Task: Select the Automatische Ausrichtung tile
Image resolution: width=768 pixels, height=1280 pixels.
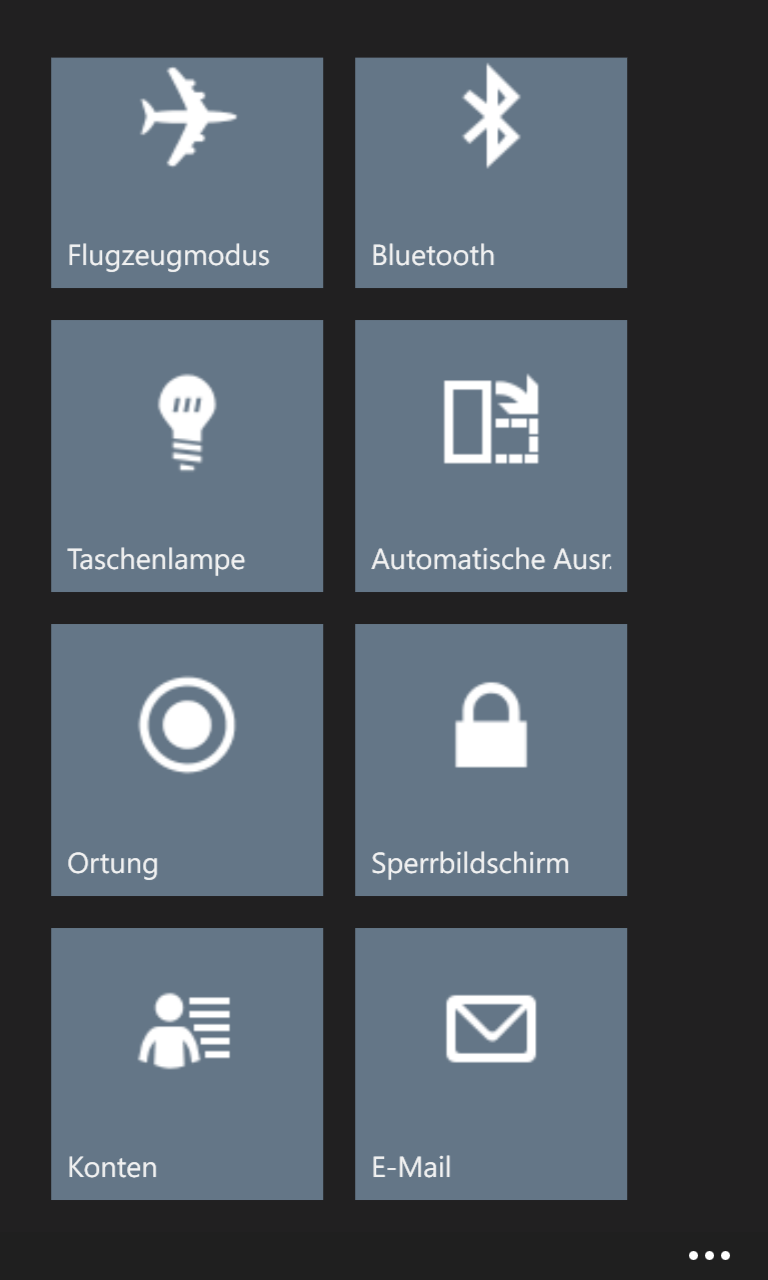Action: [491, 456]
